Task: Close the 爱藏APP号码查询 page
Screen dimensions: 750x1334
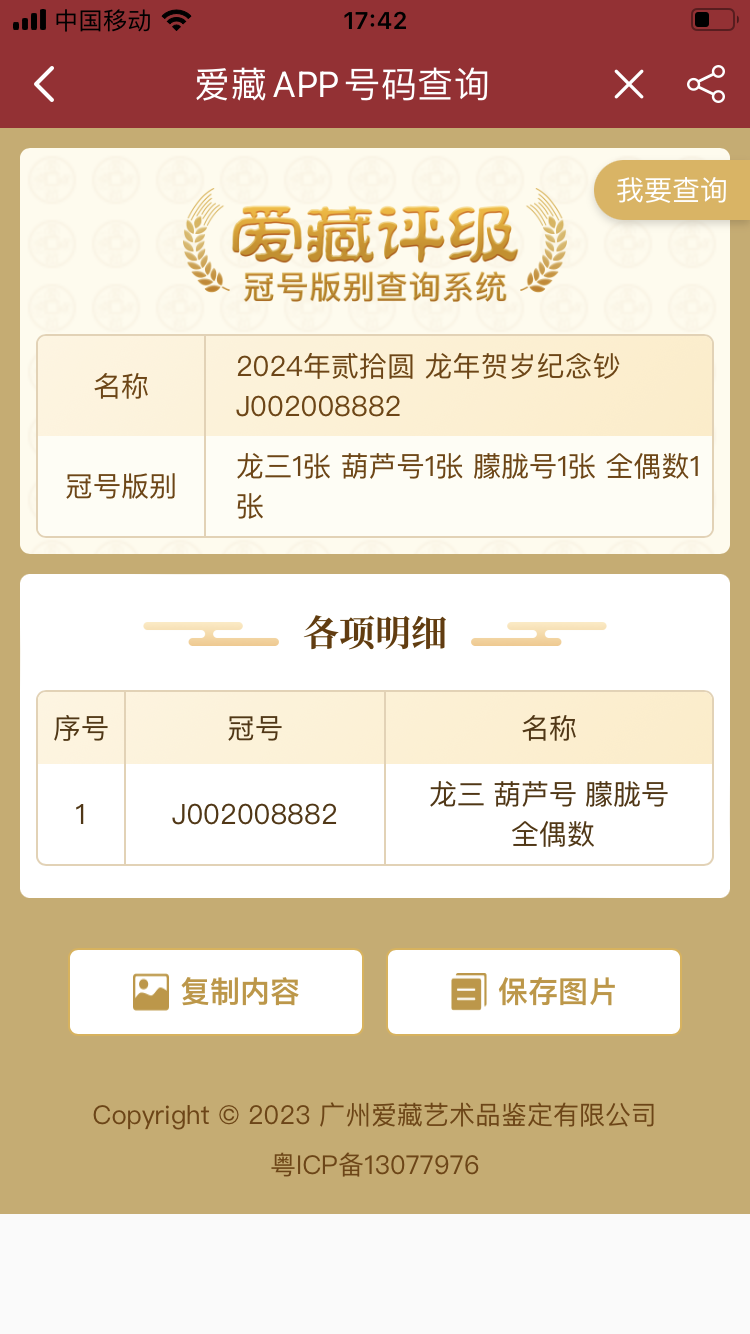Action: point(628,85)
